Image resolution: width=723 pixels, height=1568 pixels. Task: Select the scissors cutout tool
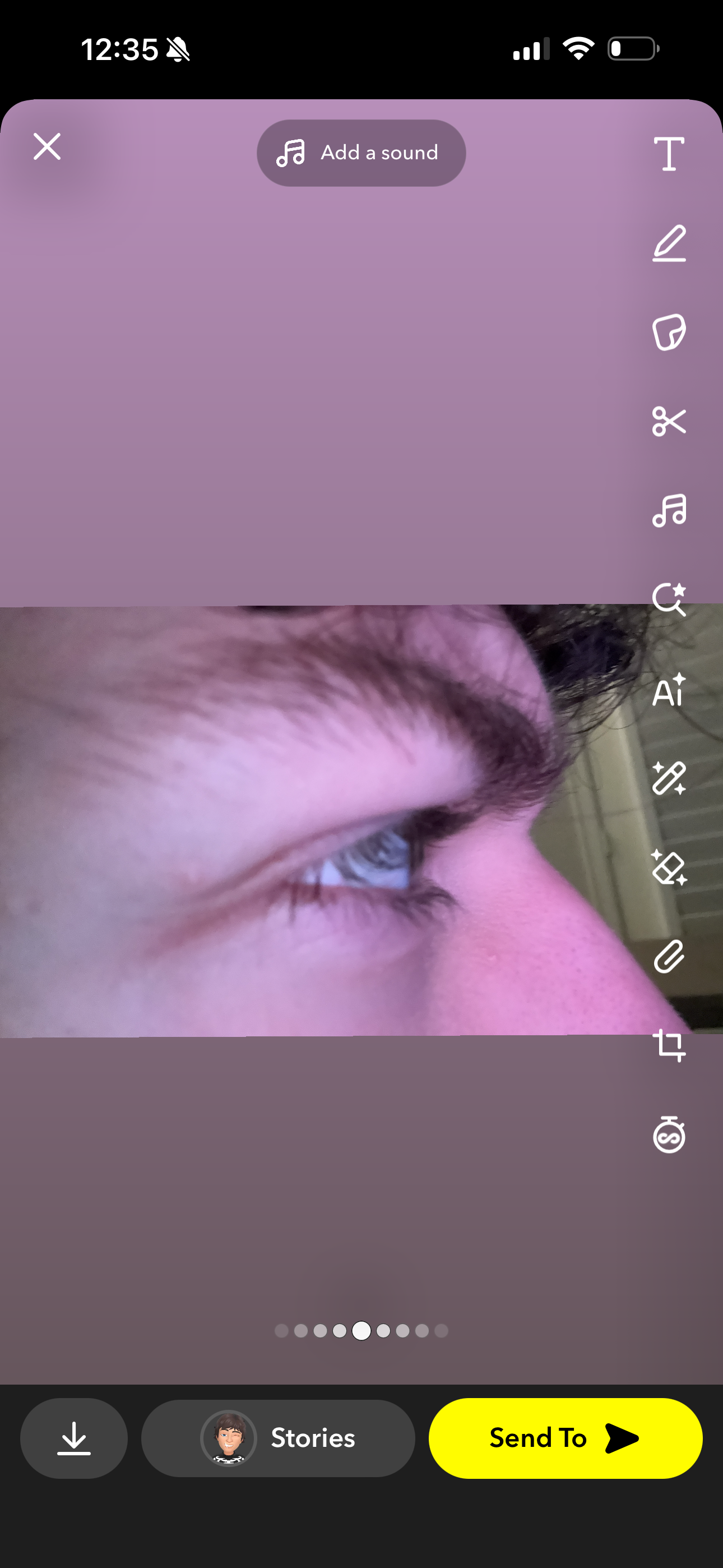669,421
